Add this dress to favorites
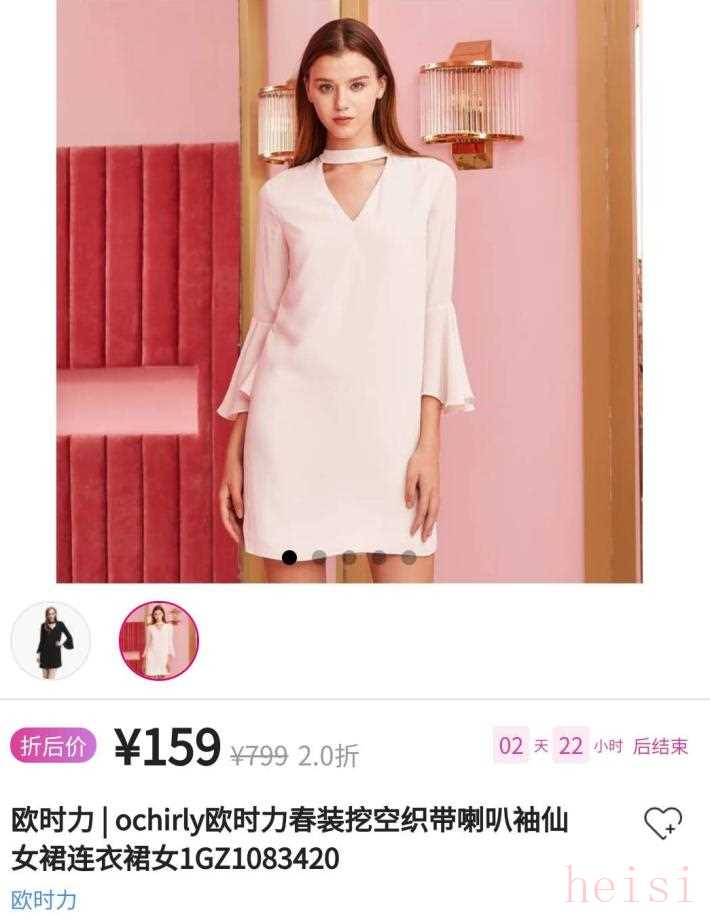 (x=662, y=822)
